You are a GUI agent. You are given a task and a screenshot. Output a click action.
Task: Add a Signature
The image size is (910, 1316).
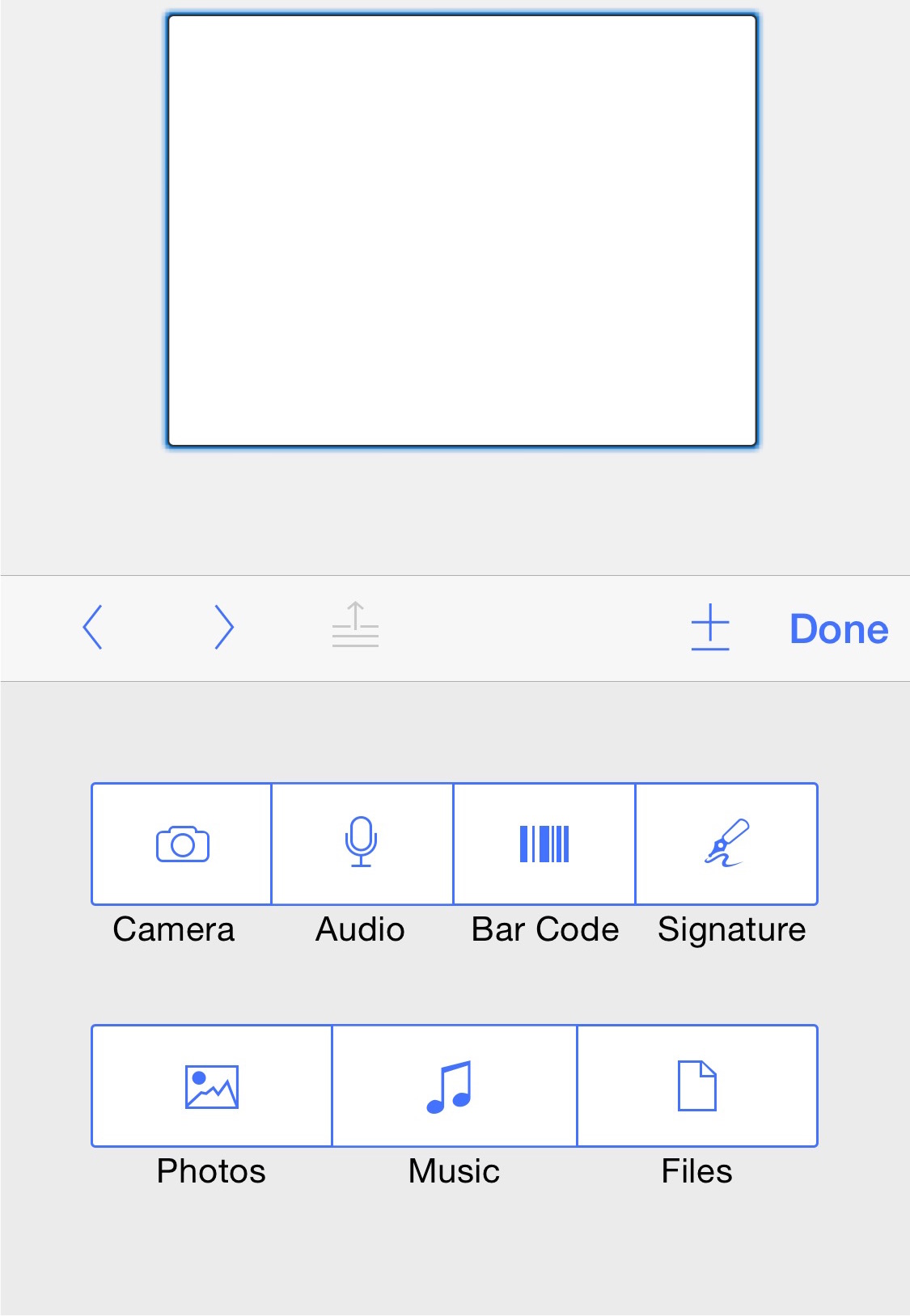(726, 844)
